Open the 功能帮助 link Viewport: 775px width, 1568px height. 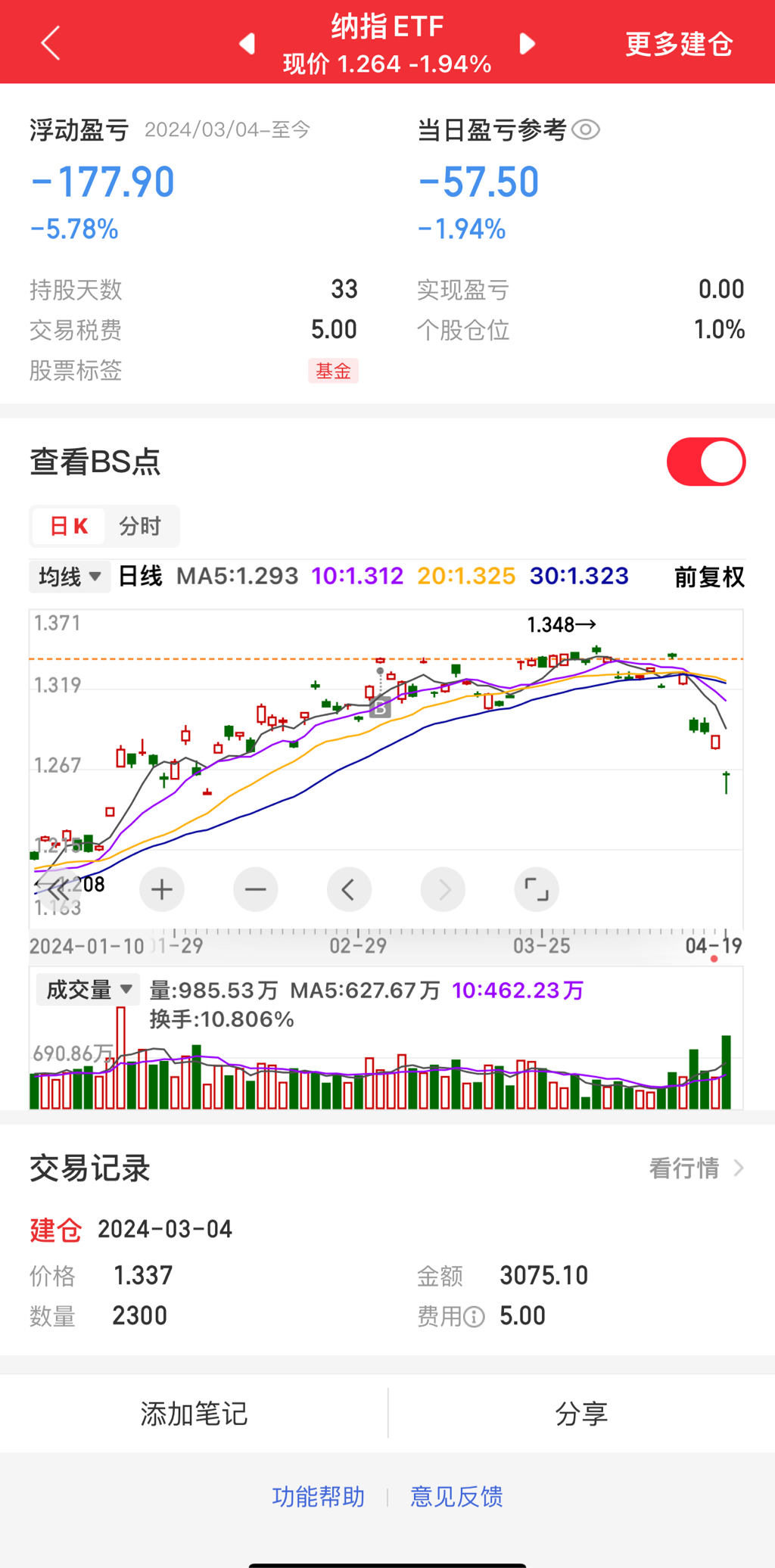pyautogui.click(x=318, y=1497)
